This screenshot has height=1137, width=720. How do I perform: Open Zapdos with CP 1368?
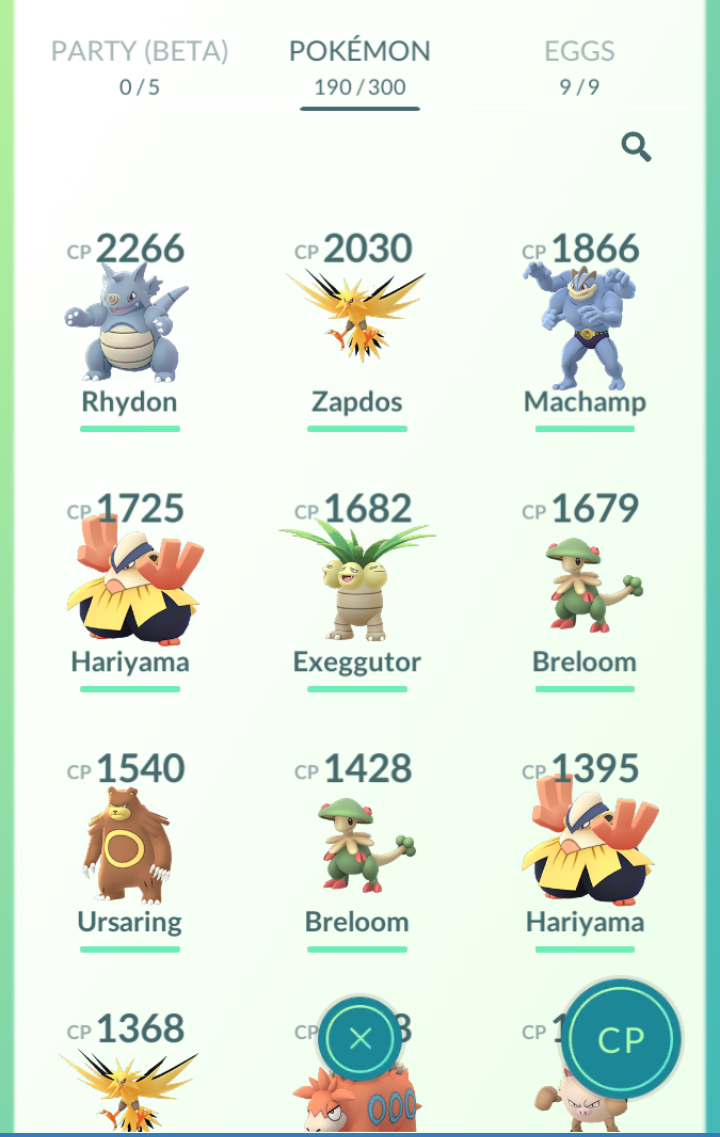[129, 1080]
